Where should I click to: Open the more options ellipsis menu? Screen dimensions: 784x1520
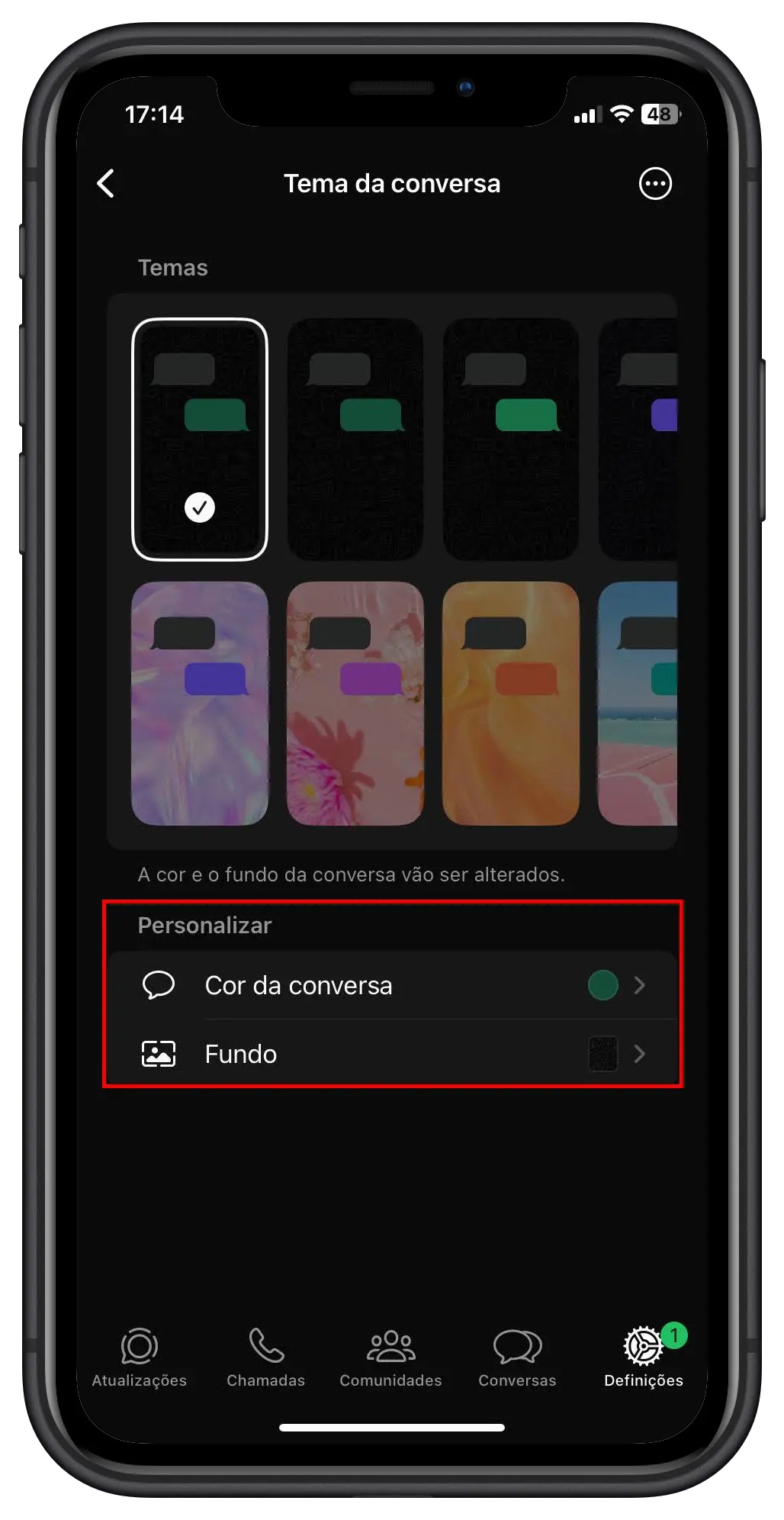(x=654, y=184)
